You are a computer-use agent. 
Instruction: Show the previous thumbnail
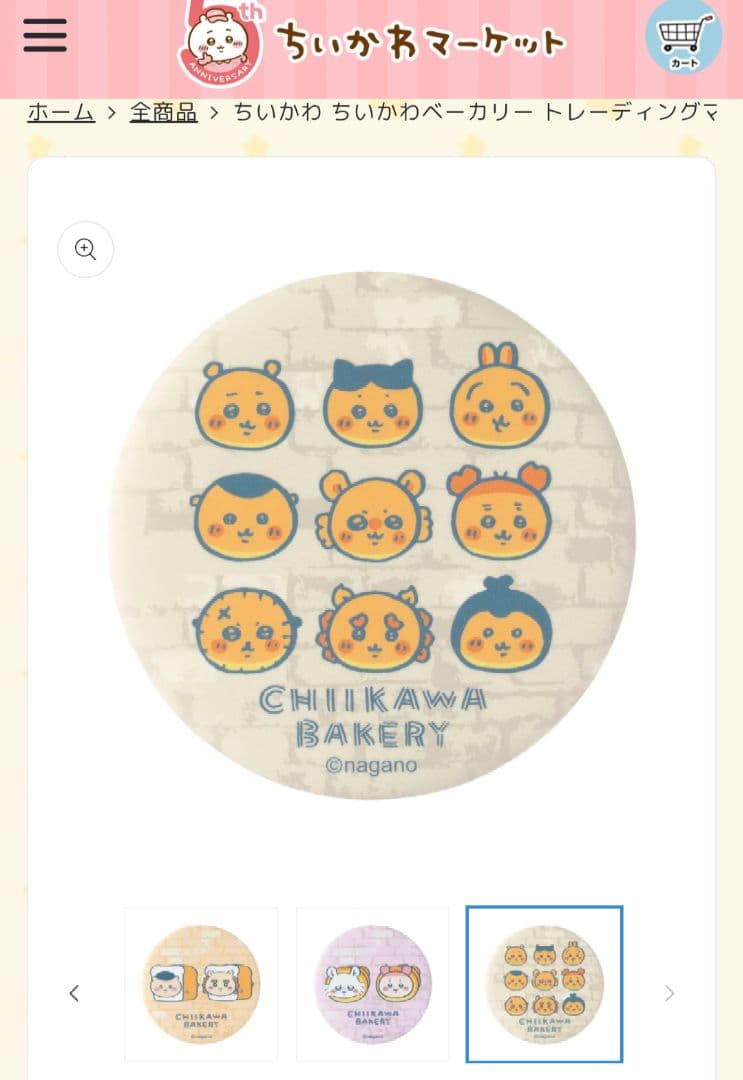pos(74,993)
